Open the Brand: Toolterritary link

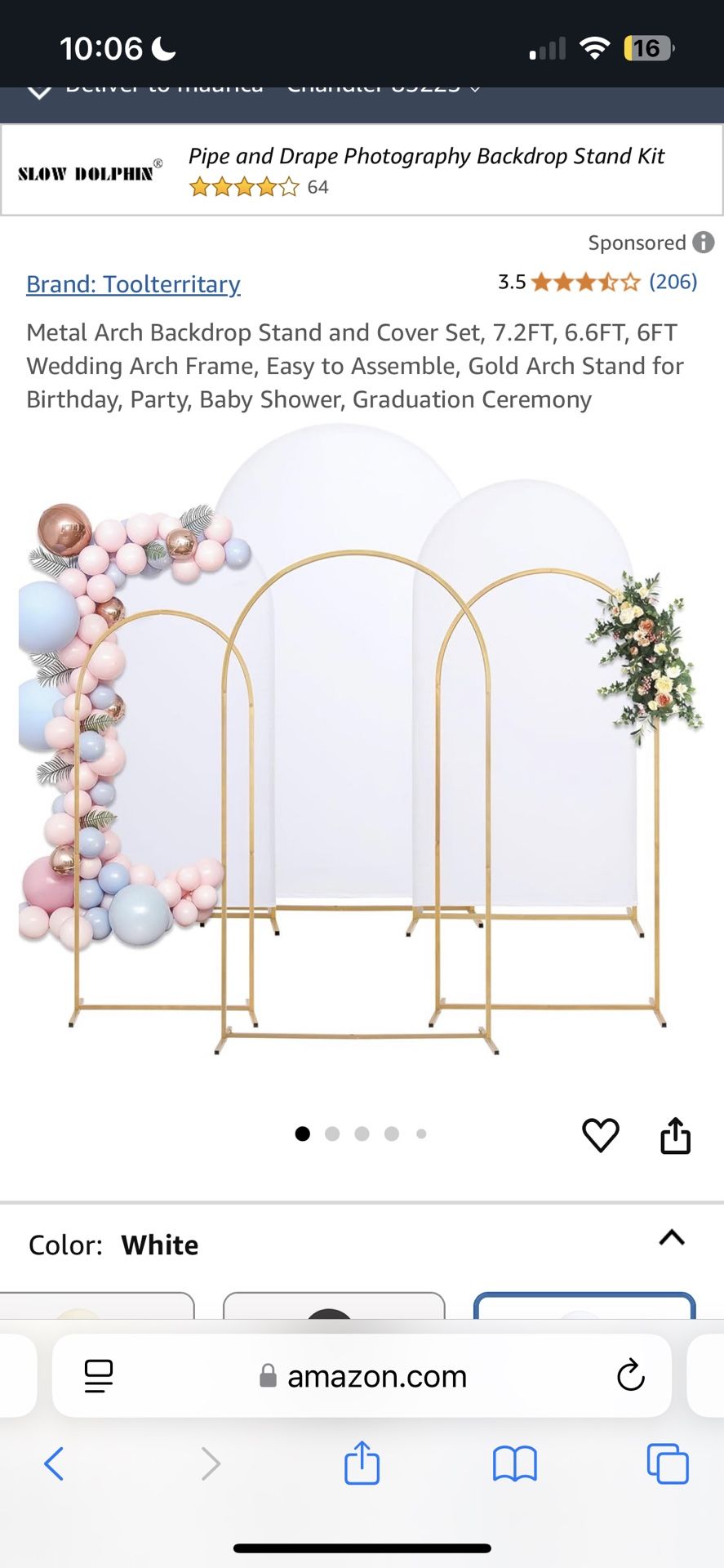[x=133, y=284]
